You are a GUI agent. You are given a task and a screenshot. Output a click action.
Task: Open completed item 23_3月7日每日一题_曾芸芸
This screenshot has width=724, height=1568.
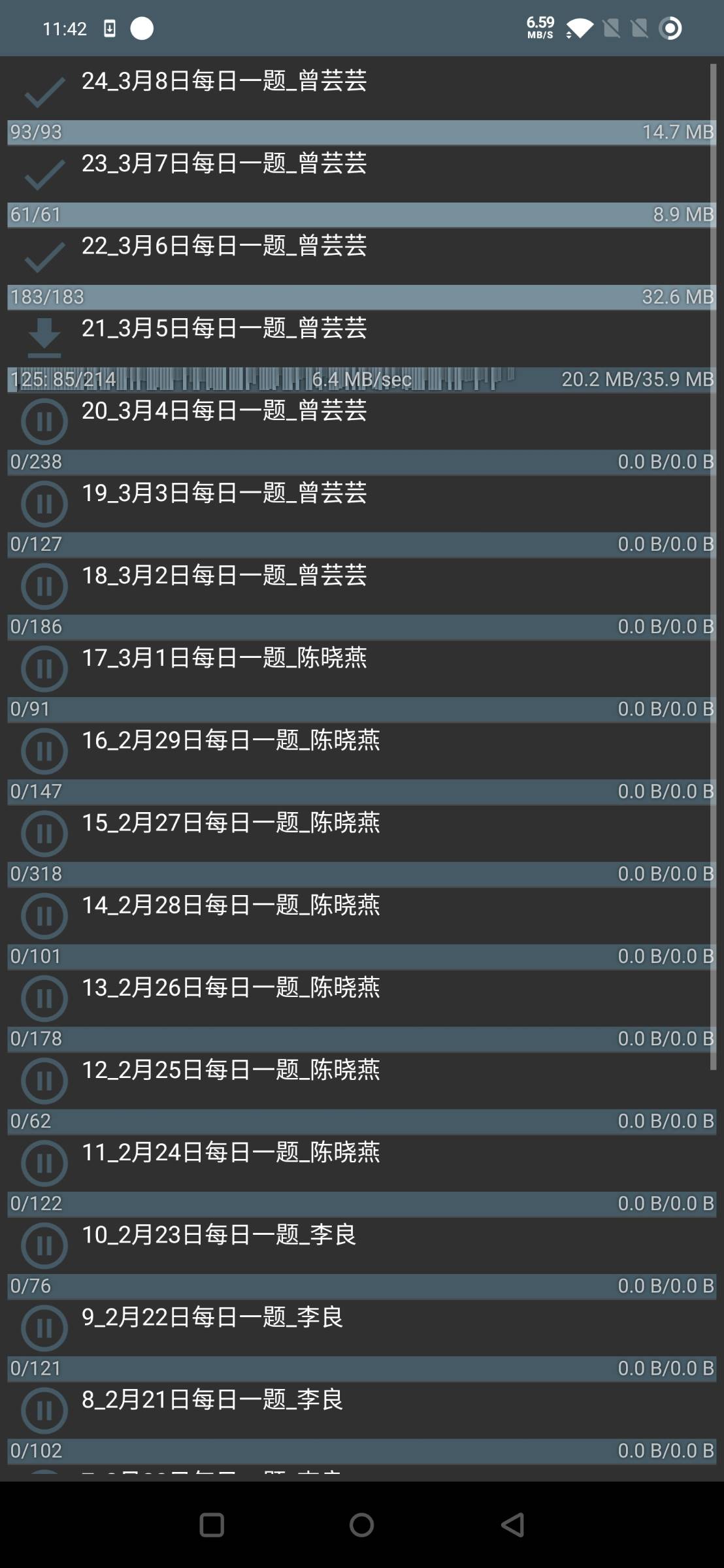coord(223,163)
